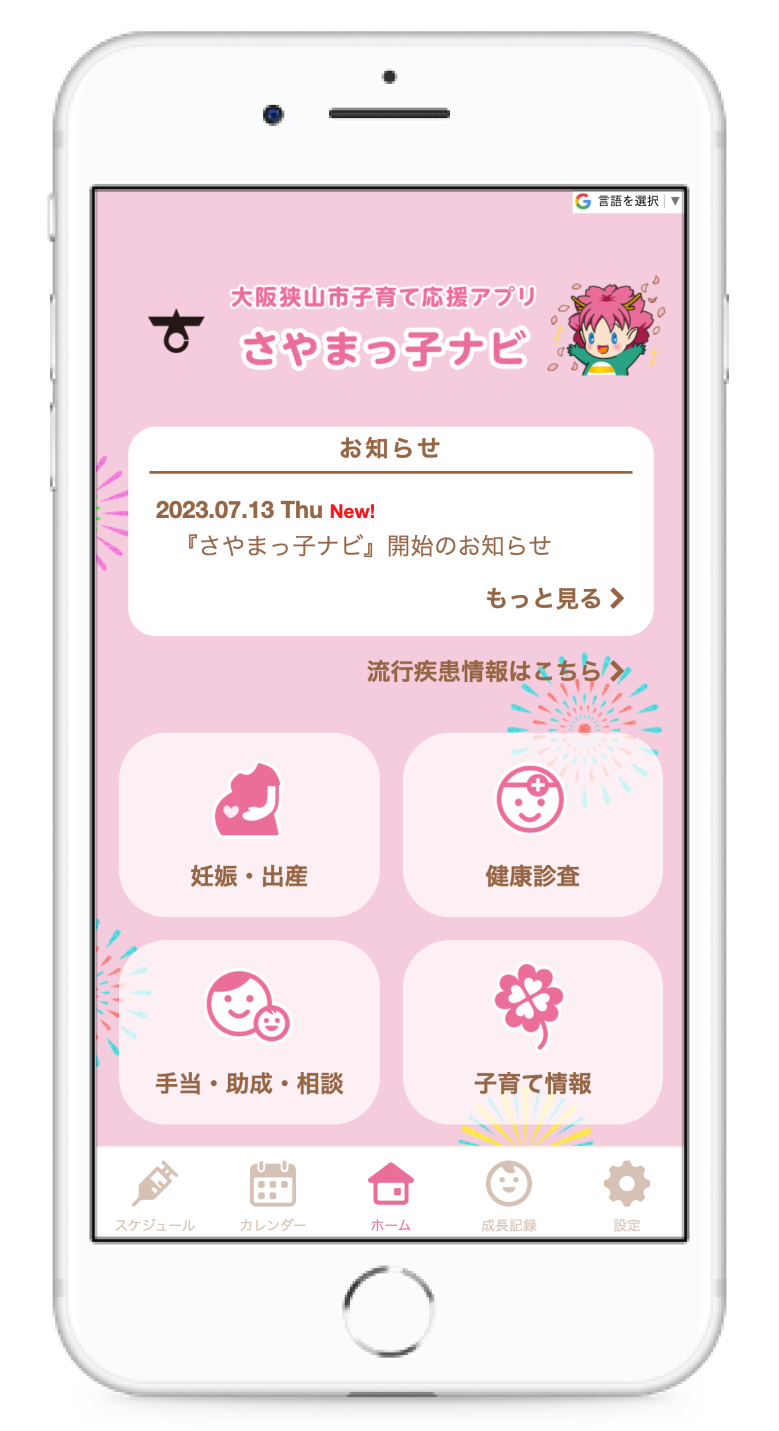Open the 健康診査 card

pos(532,825)
